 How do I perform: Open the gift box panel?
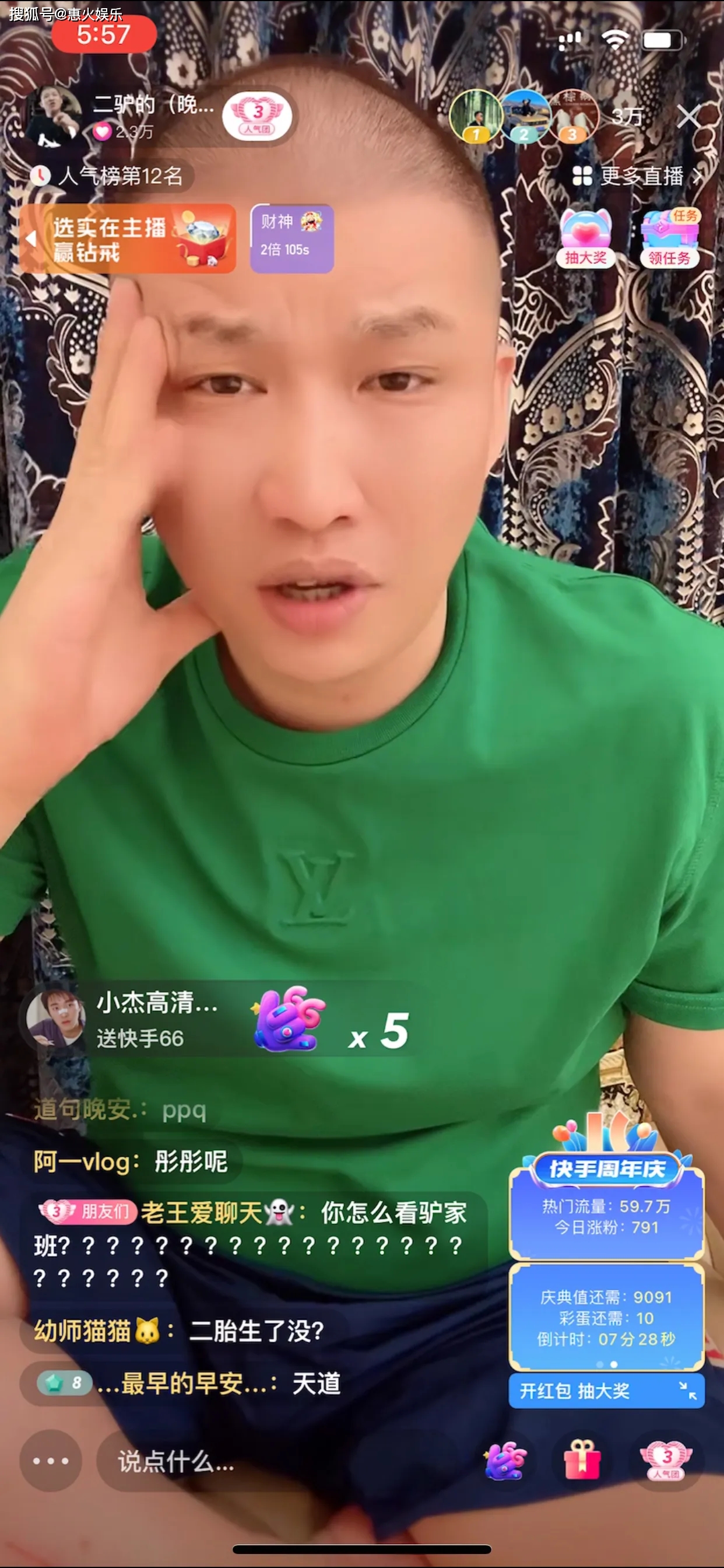582,1461
